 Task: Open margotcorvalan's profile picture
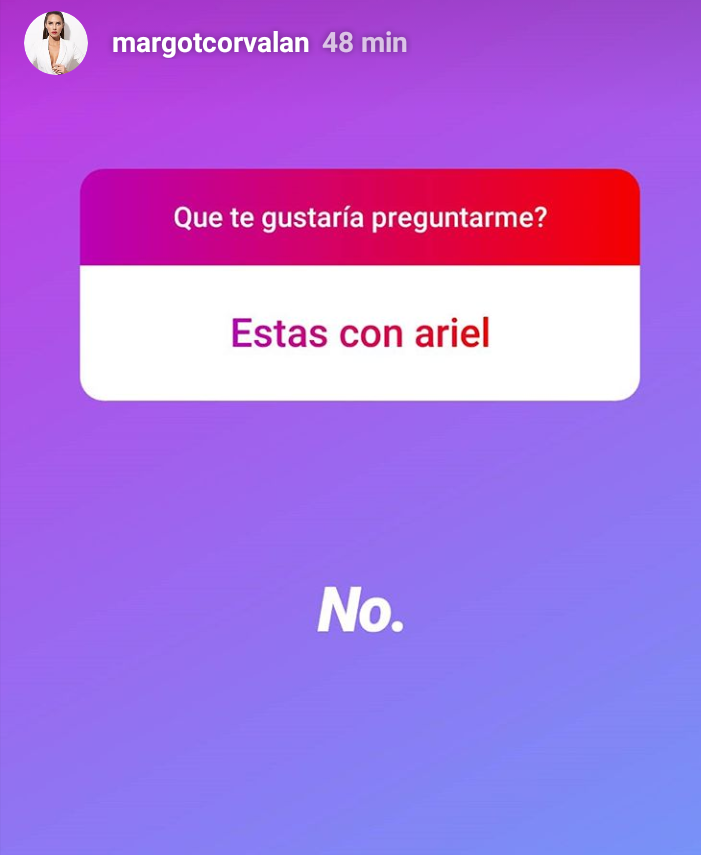point(56,44)
